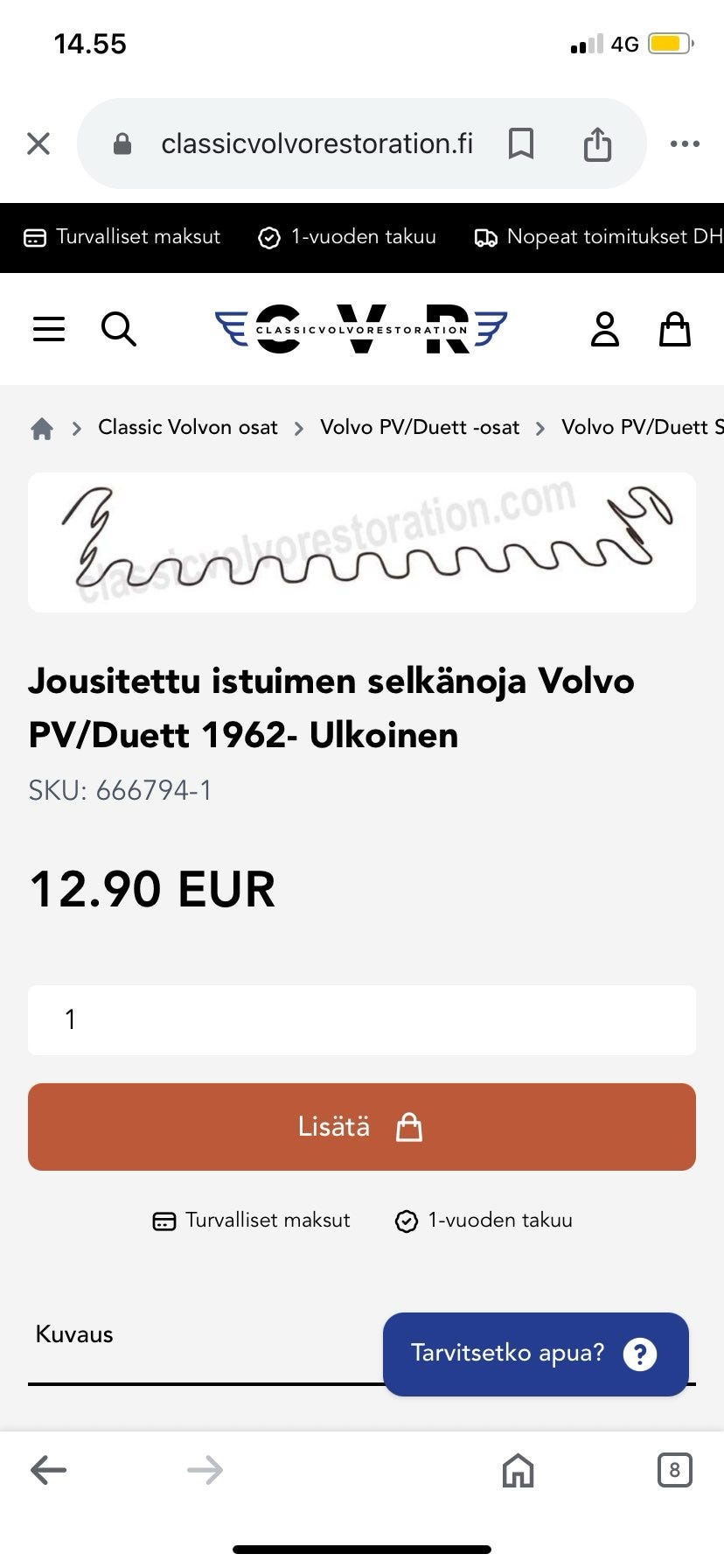Follow the Classic Volvon osat breadcrumb link
The height and width of the screenshot is (1568, 724).
point(186,428)
